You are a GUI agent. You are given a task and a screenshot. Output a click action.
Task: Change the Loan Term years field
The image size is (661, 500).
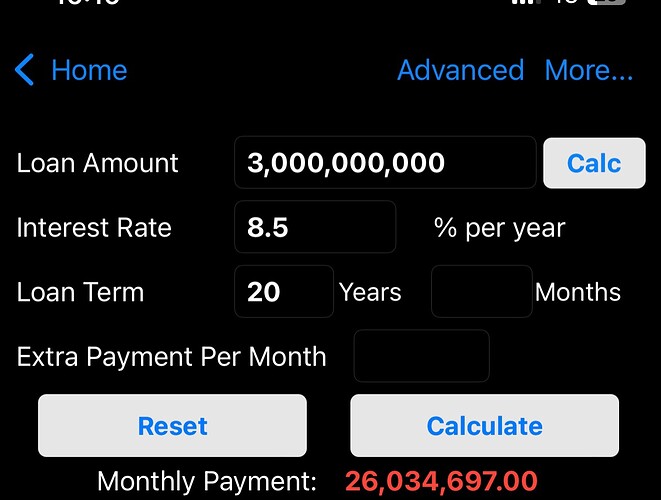[x=284, y=292]
